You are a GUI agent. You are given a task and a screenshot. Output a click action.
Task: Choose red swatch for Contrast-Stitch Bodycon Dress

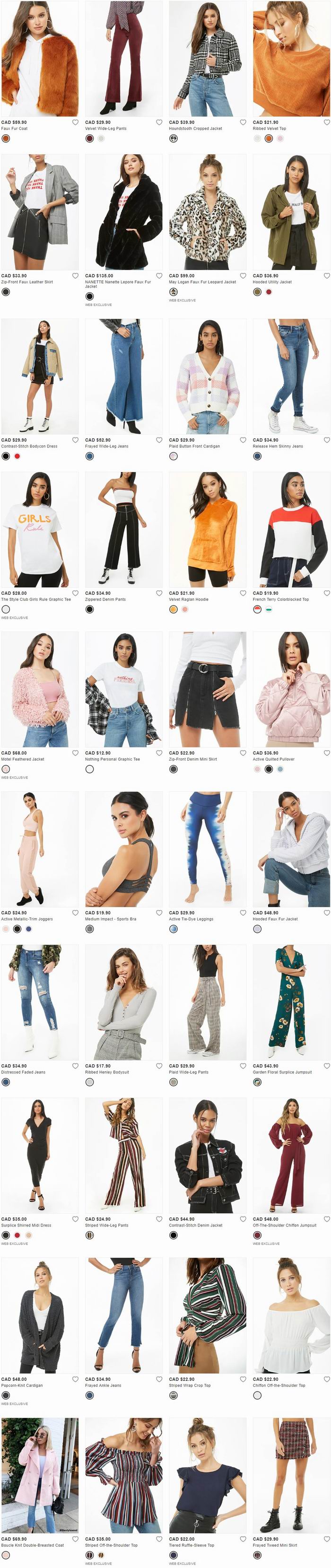[17, 456]
